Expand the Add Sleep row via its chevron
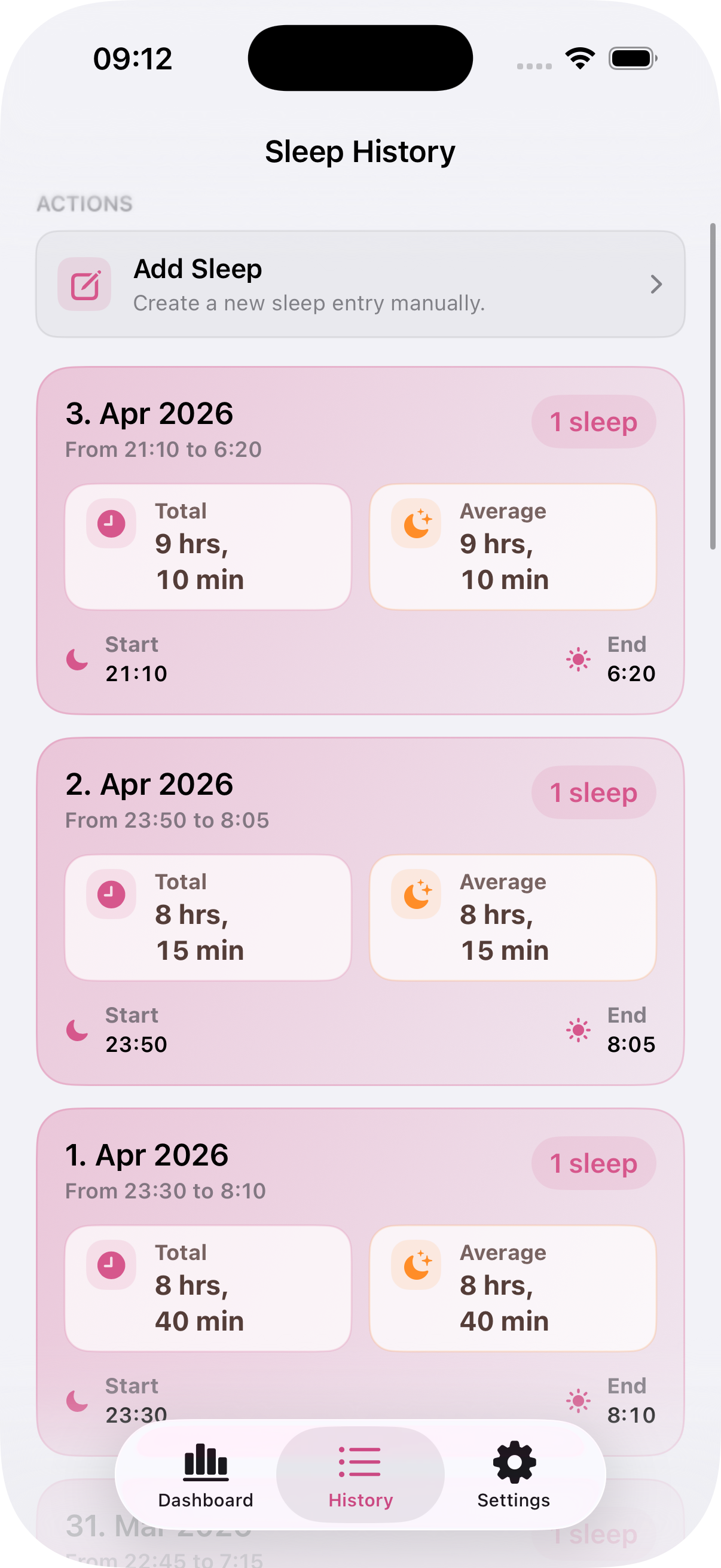The height and width of the screenshot is (1568, 721). coord(656,284)
